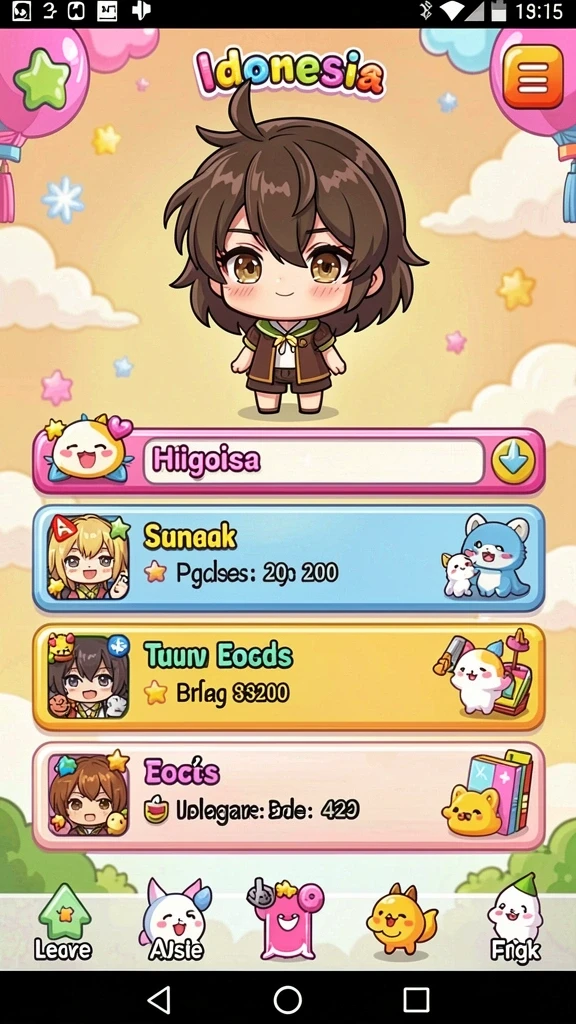Tap the system home button
Screen dimensions: 576x1024
[287, 999]
